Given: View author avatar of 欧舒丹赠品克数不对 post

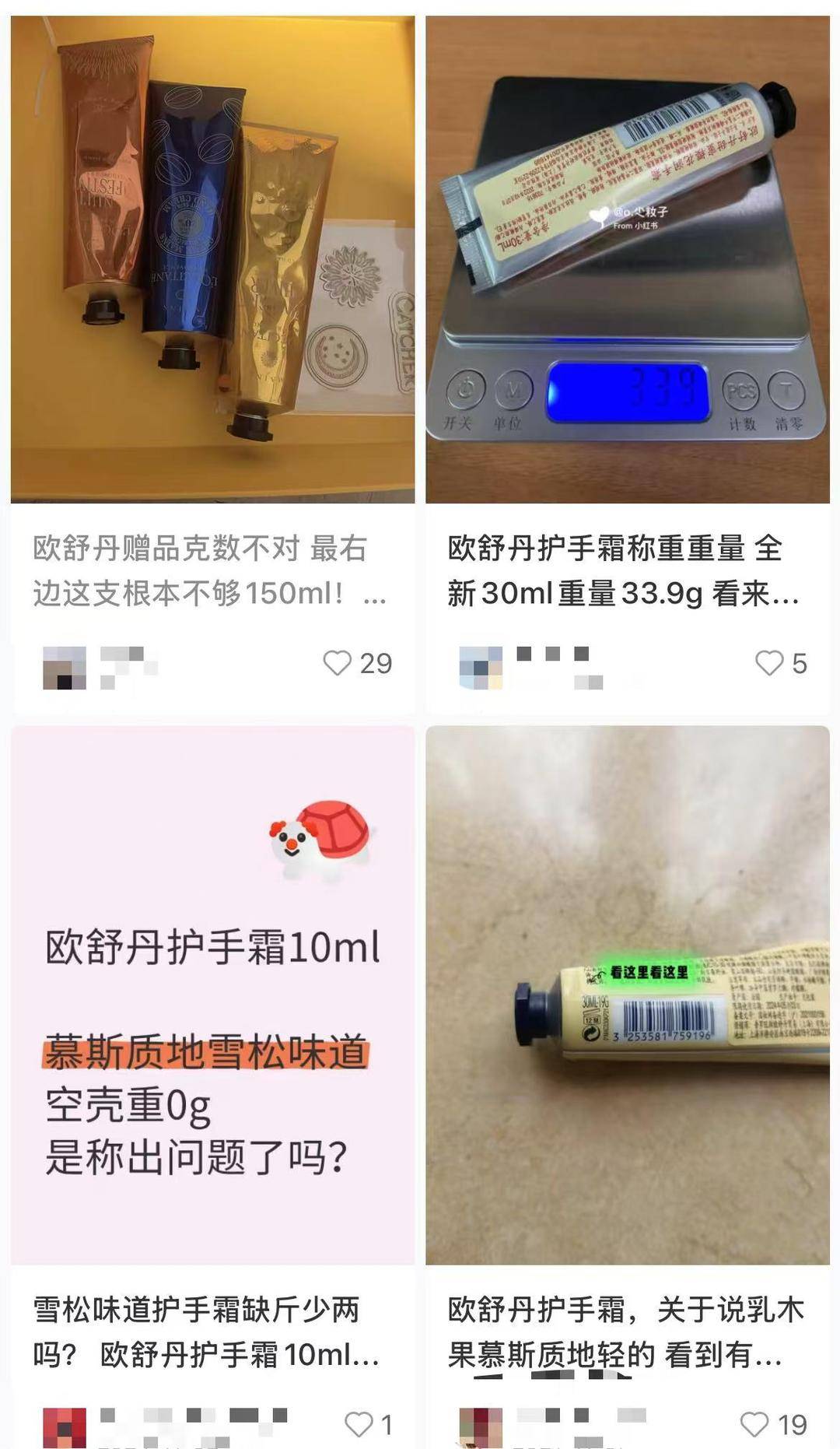Looking at the screenshot, I should (64, 667).
